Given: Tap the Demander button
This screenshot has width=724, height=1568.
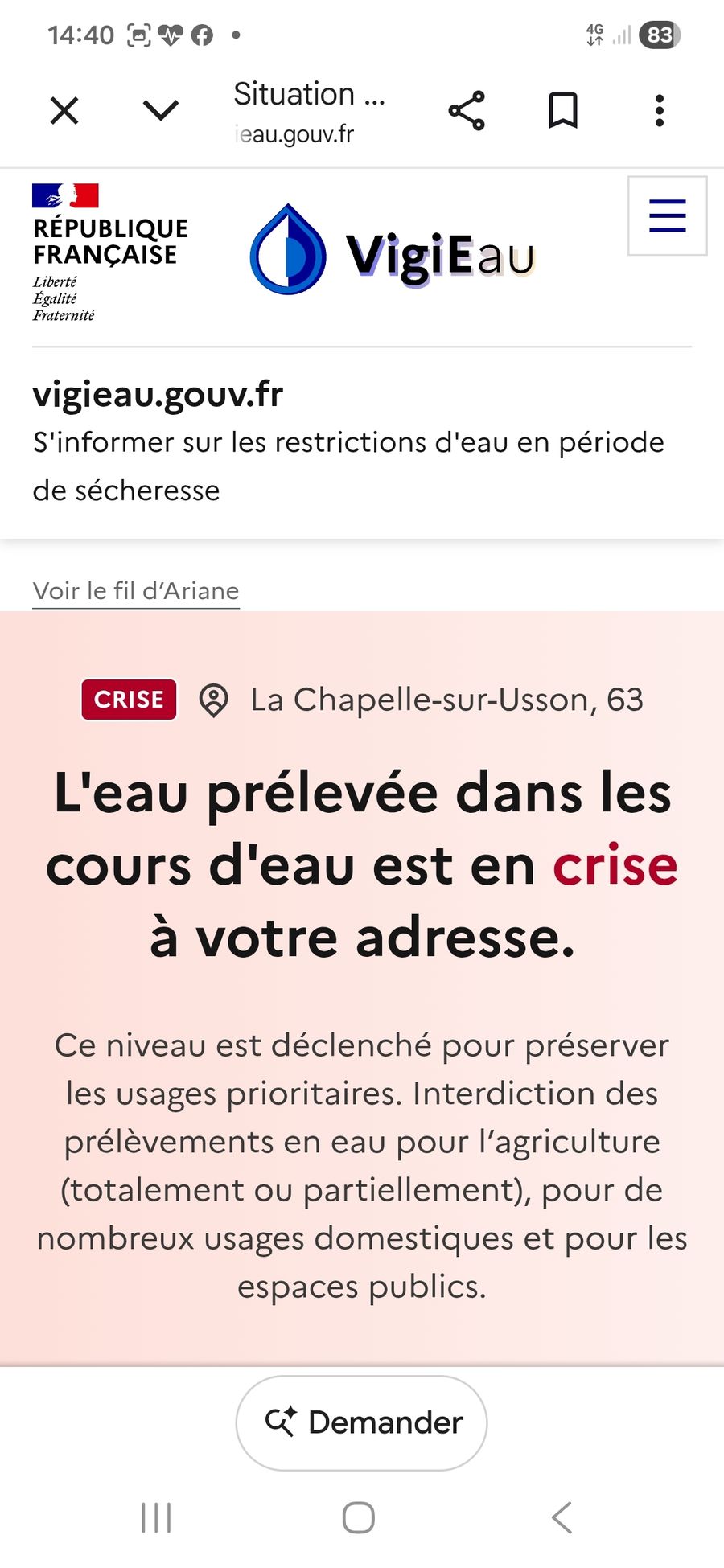Looking at the screenshot, I should coord(361,1422).
